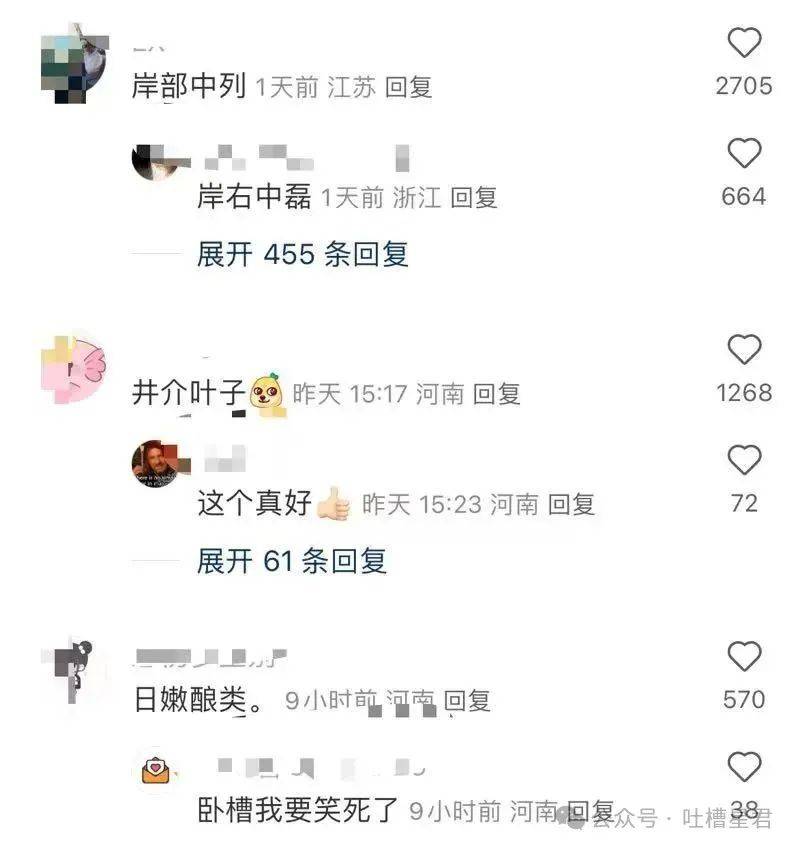798x850 pixels.
Task: Reply to the comment 日嫩酿类
Action: (x=467, y=701)
